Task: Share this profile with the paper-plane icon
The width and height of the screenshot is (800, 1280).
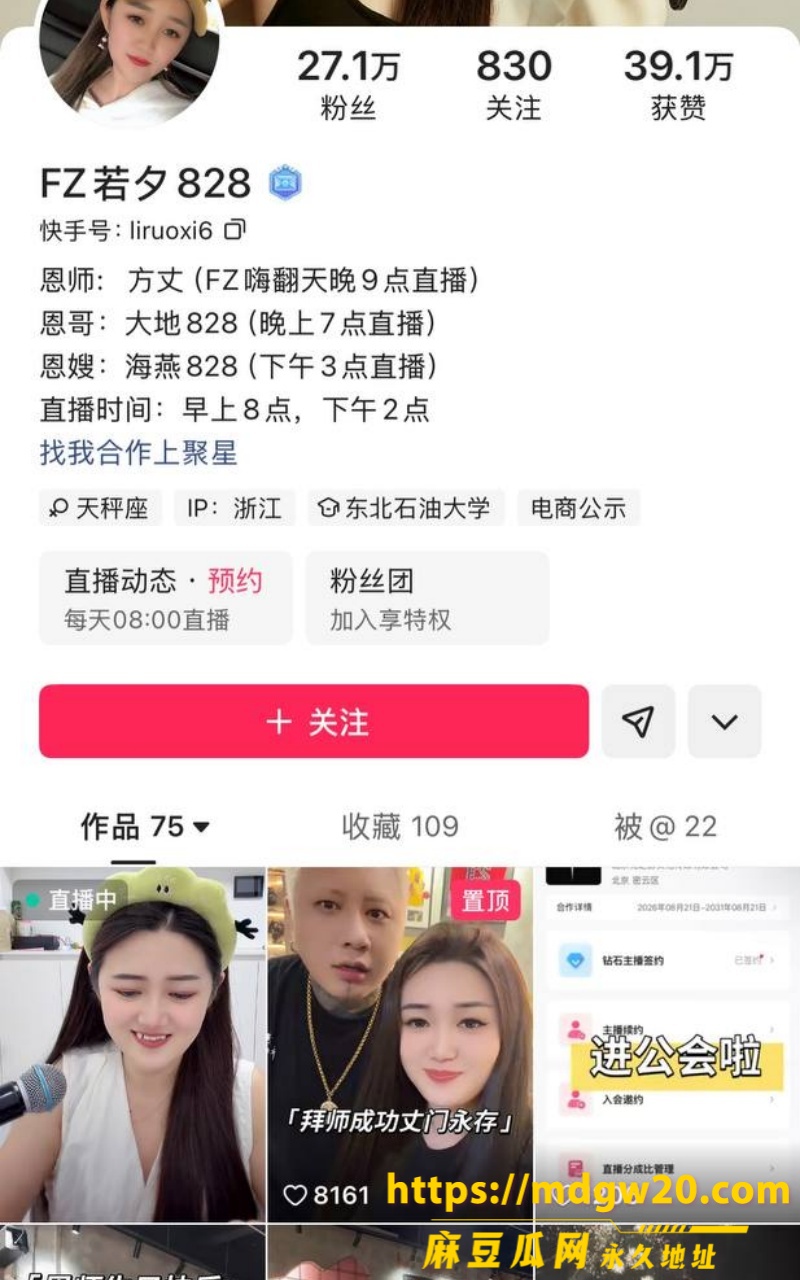Action: click(x=638, y=721)
